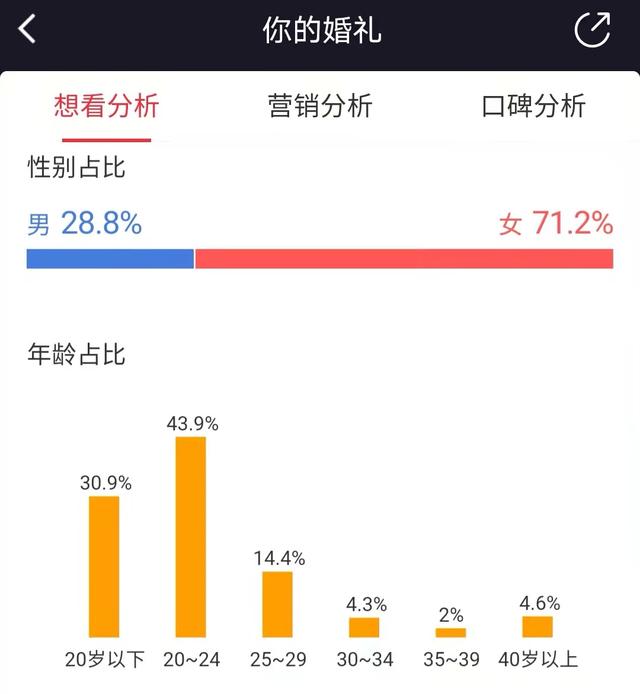This screenshot has height=694, width=640.
Task: Switch to the 营销分析 tab
Action: (320, 106)
